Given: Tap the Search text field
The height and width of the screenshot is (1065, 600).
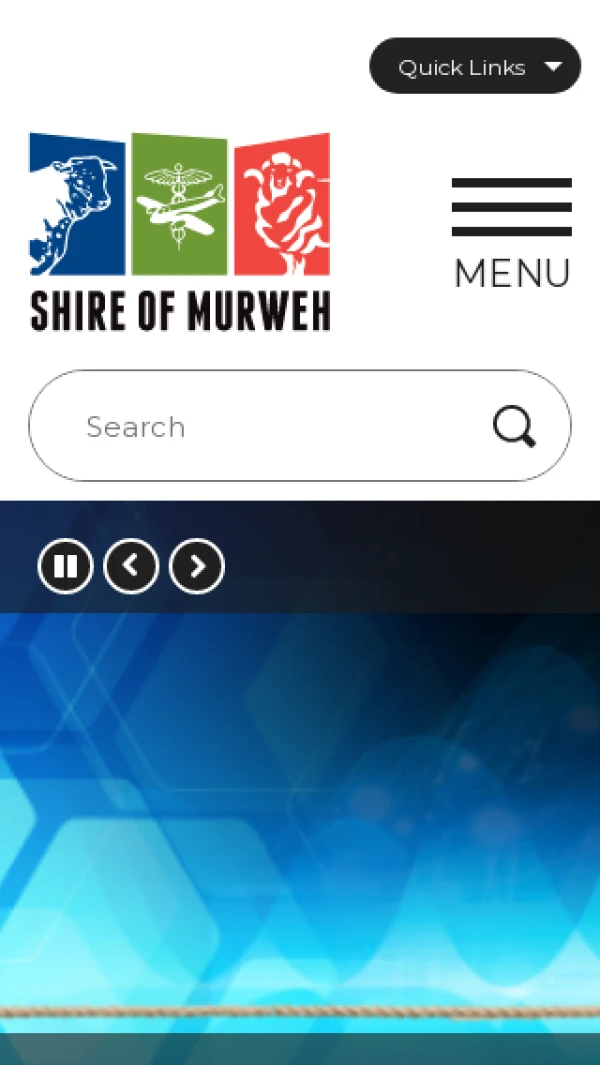Looking at the screenshot, I should tap(270, 427).
